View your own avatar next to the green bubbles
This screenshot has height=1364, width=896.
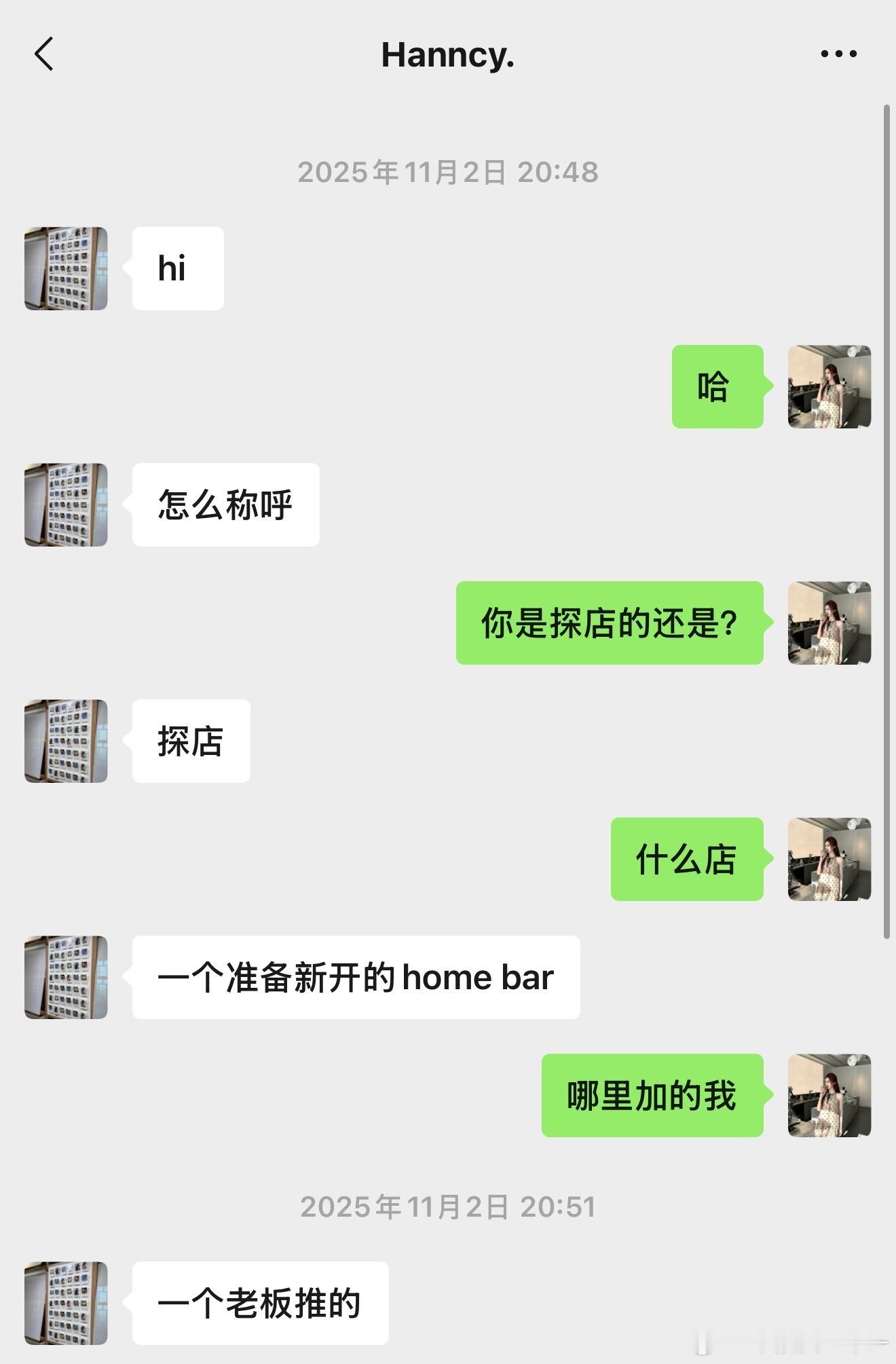point(829,386)
